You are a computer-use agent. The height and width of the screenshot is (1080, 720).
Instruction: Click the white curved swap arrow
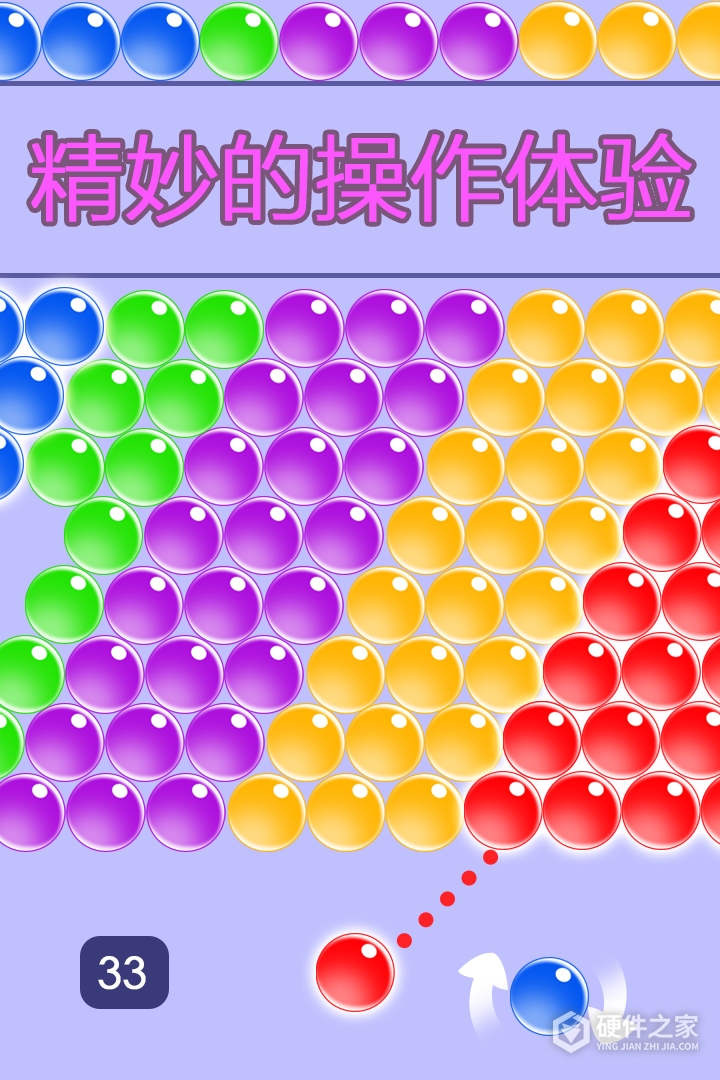484,975
